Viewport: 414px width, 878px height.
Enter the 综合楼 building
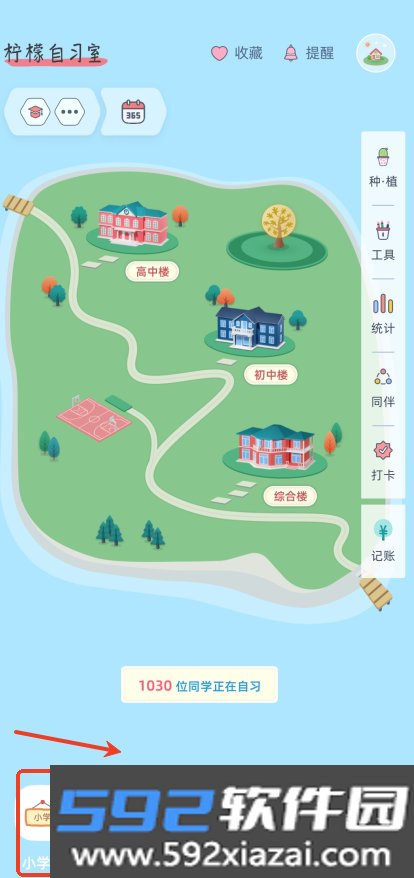coord(290,496)
